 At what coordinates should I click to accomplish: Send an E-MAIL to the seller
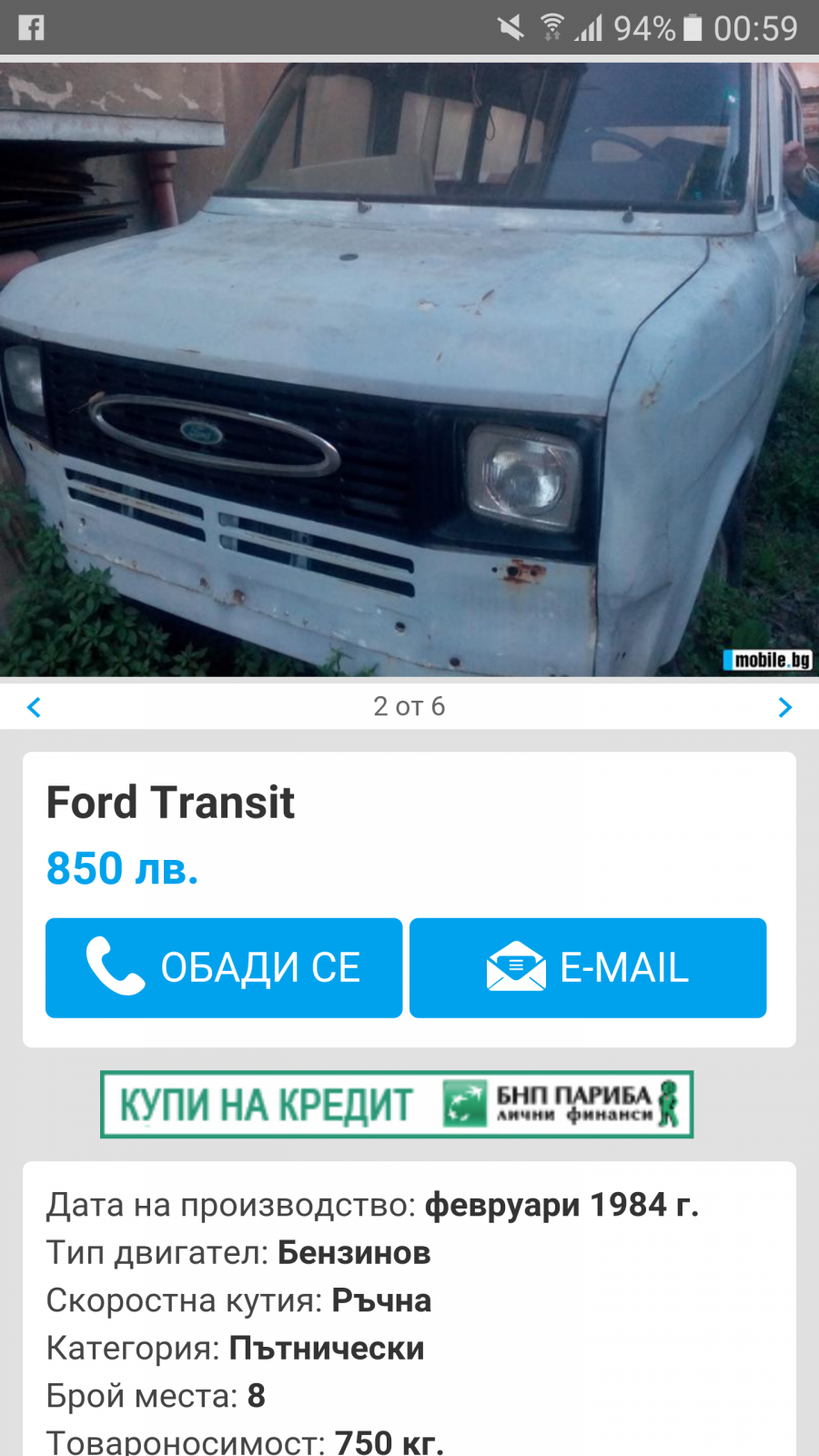(588, 967)
